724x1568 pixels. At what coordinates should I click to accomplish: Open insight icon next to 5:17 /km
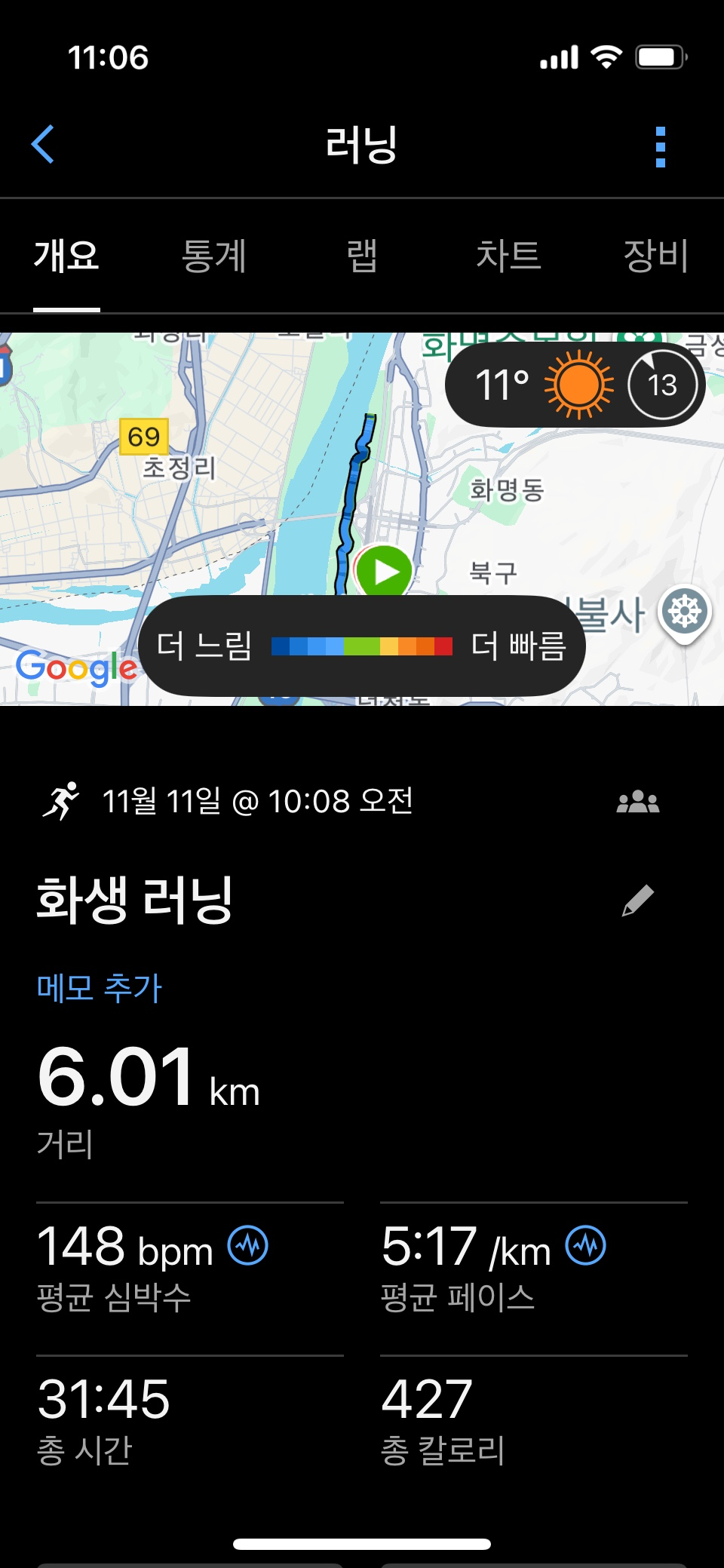point(586,1245)
